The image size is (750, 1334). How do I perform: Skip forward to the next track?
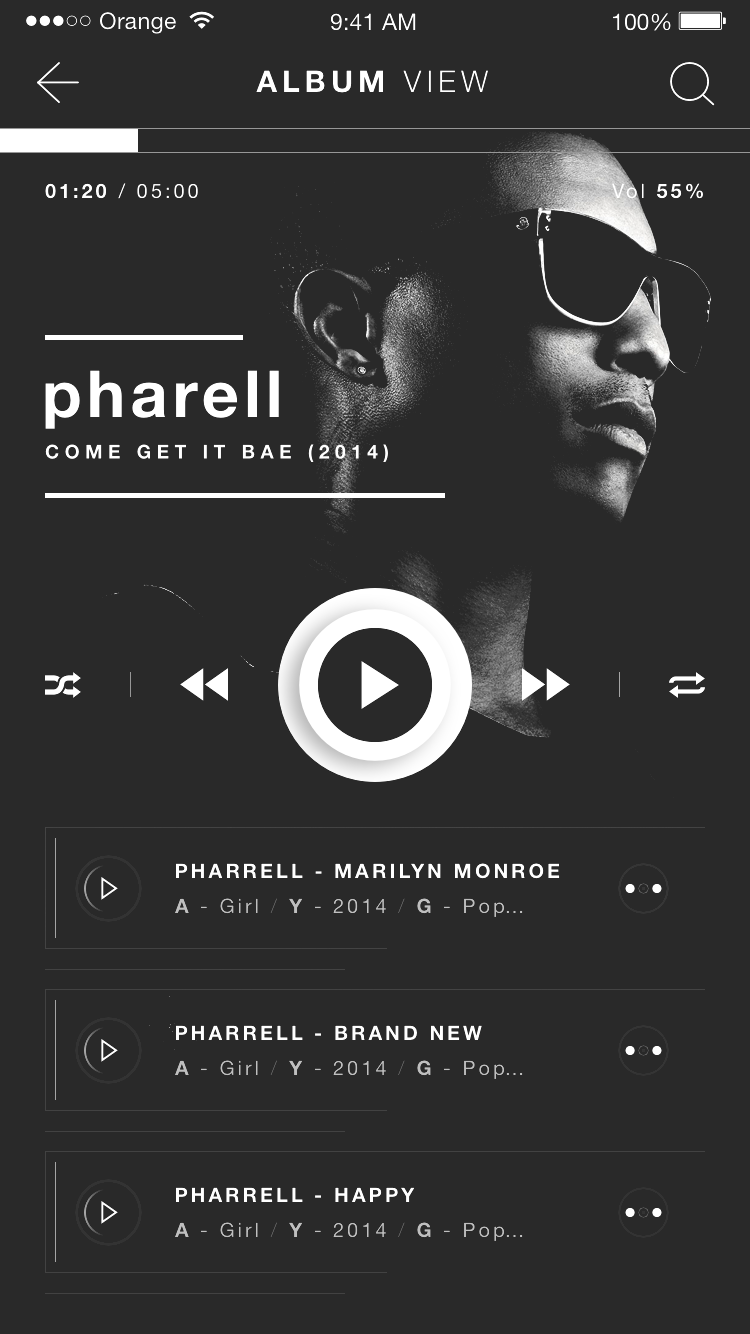click(x=545, y=685)
